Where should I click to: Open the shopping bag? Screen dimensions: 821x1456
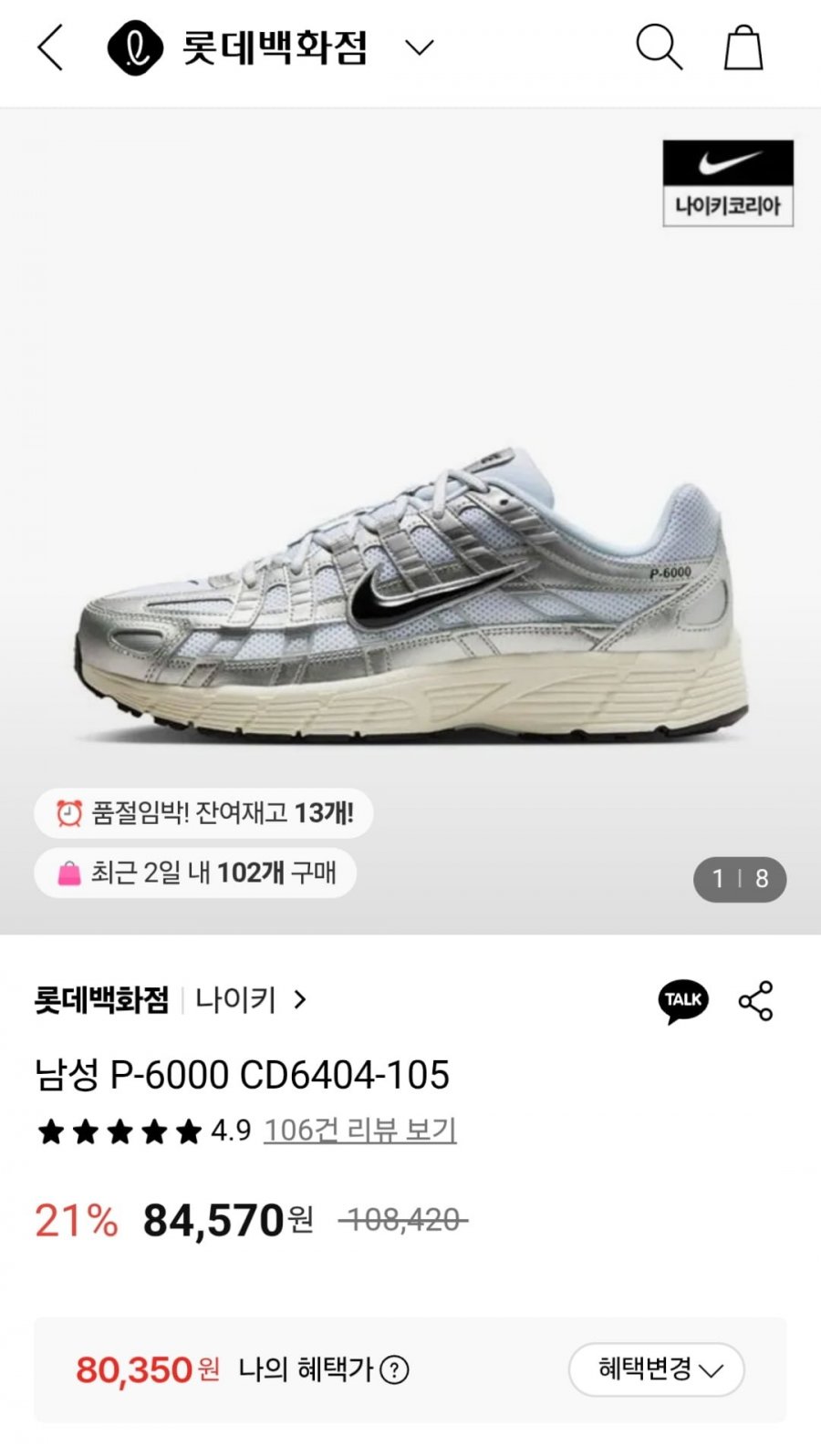(743, 47)
